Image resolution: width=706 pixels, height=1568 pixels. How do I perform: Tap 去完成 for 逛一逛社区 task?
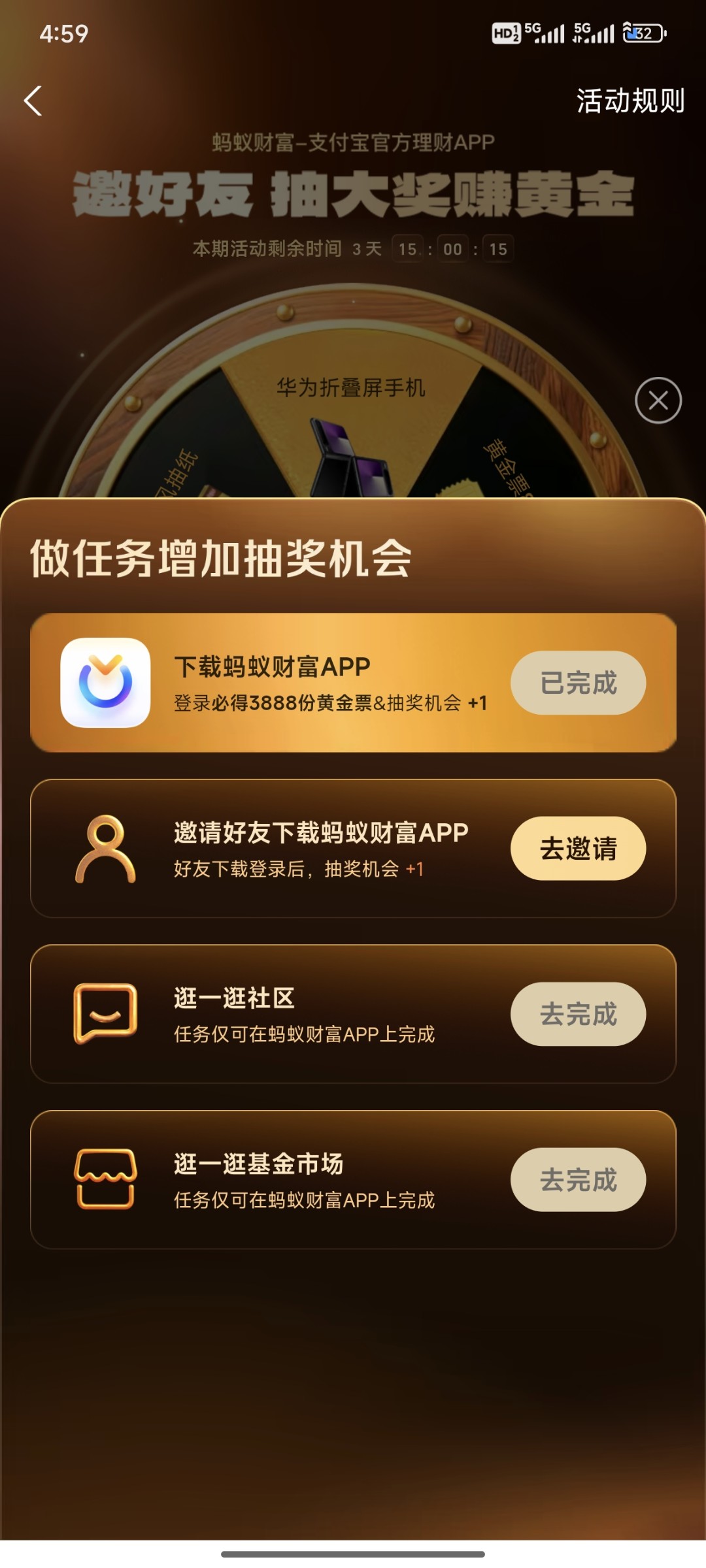(x=578, y=1014)
